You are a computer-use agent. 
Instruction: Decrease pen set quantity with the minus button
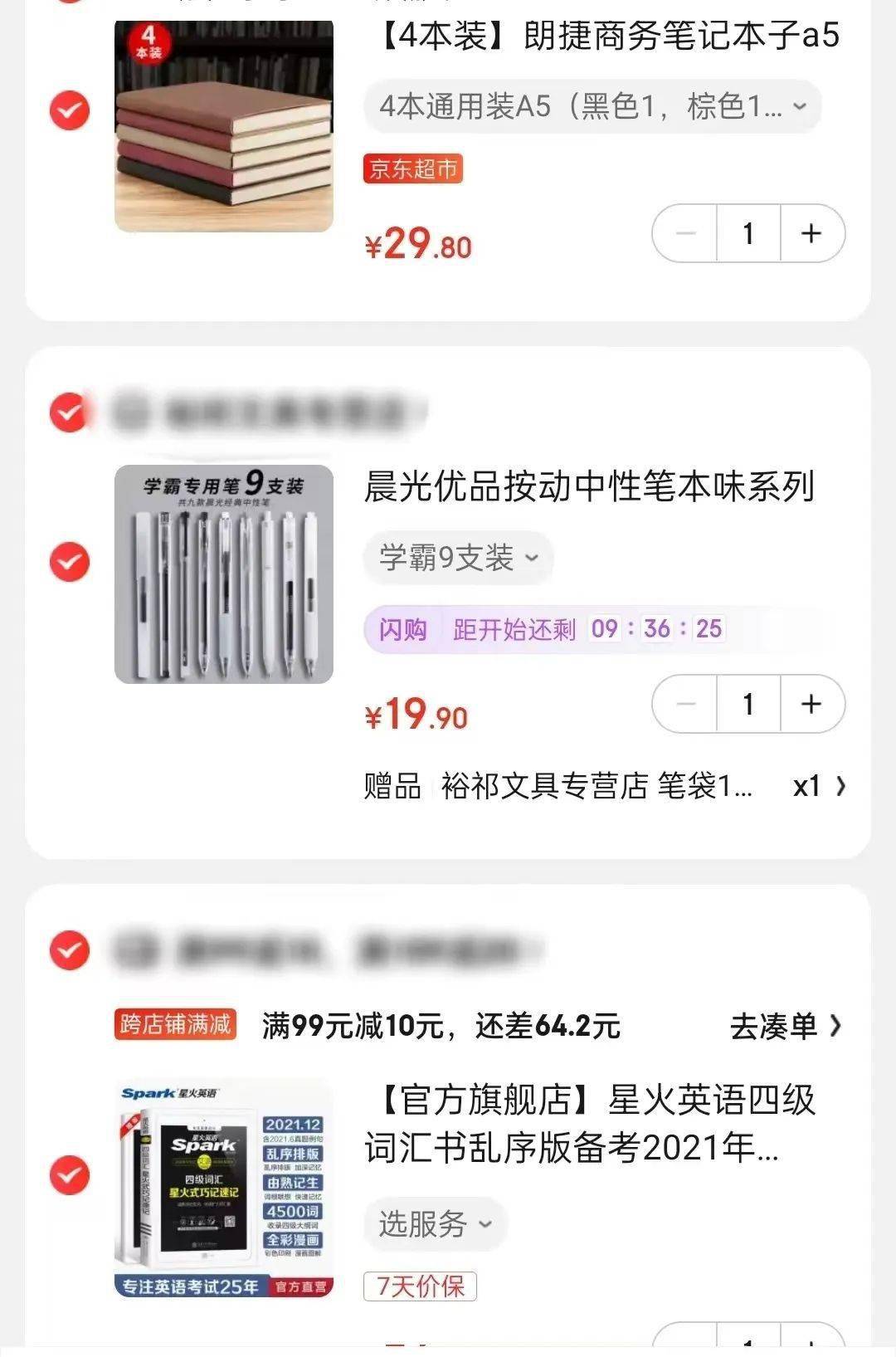[x=685, y=705]
